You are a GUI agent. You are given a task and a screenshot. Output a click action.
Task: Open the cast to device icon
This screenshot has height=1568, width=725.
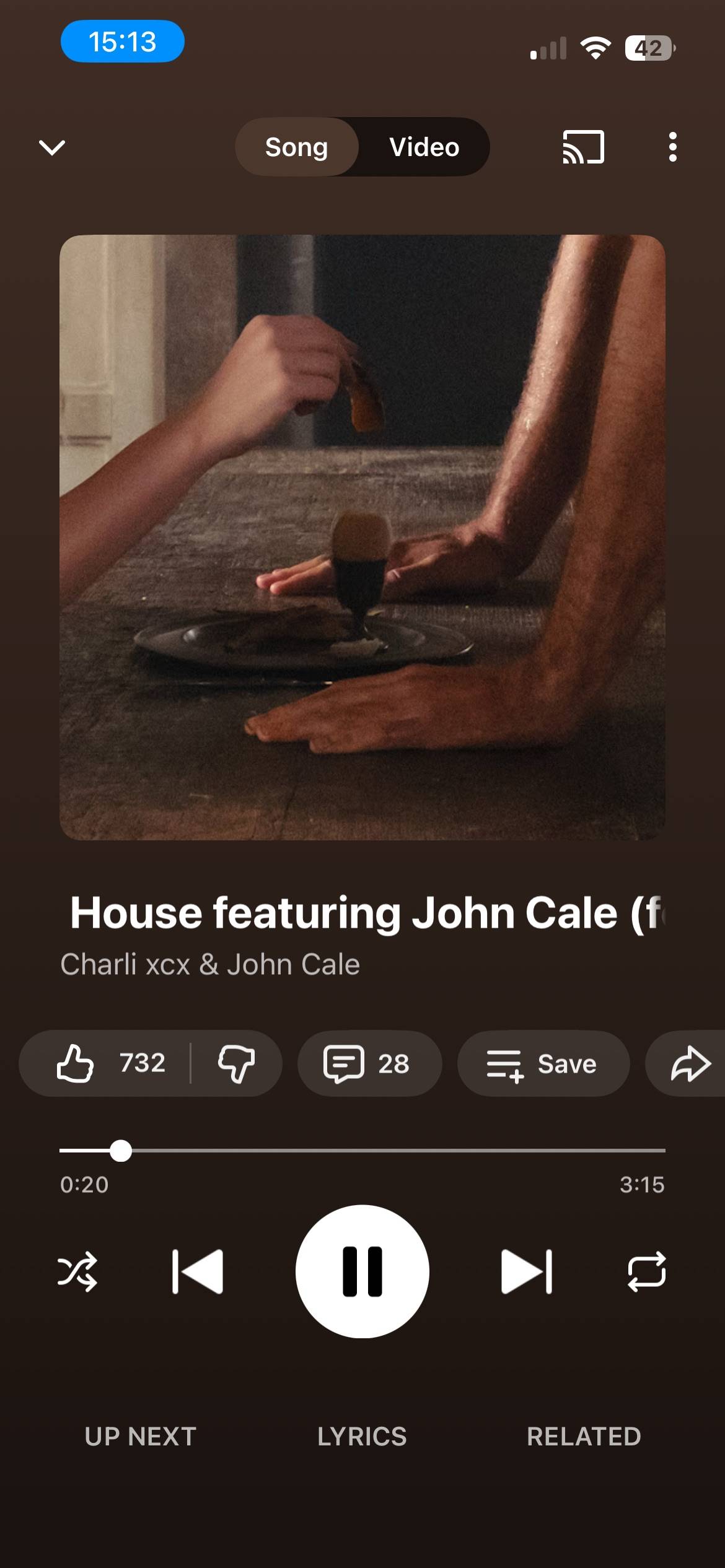coord(582,147)
